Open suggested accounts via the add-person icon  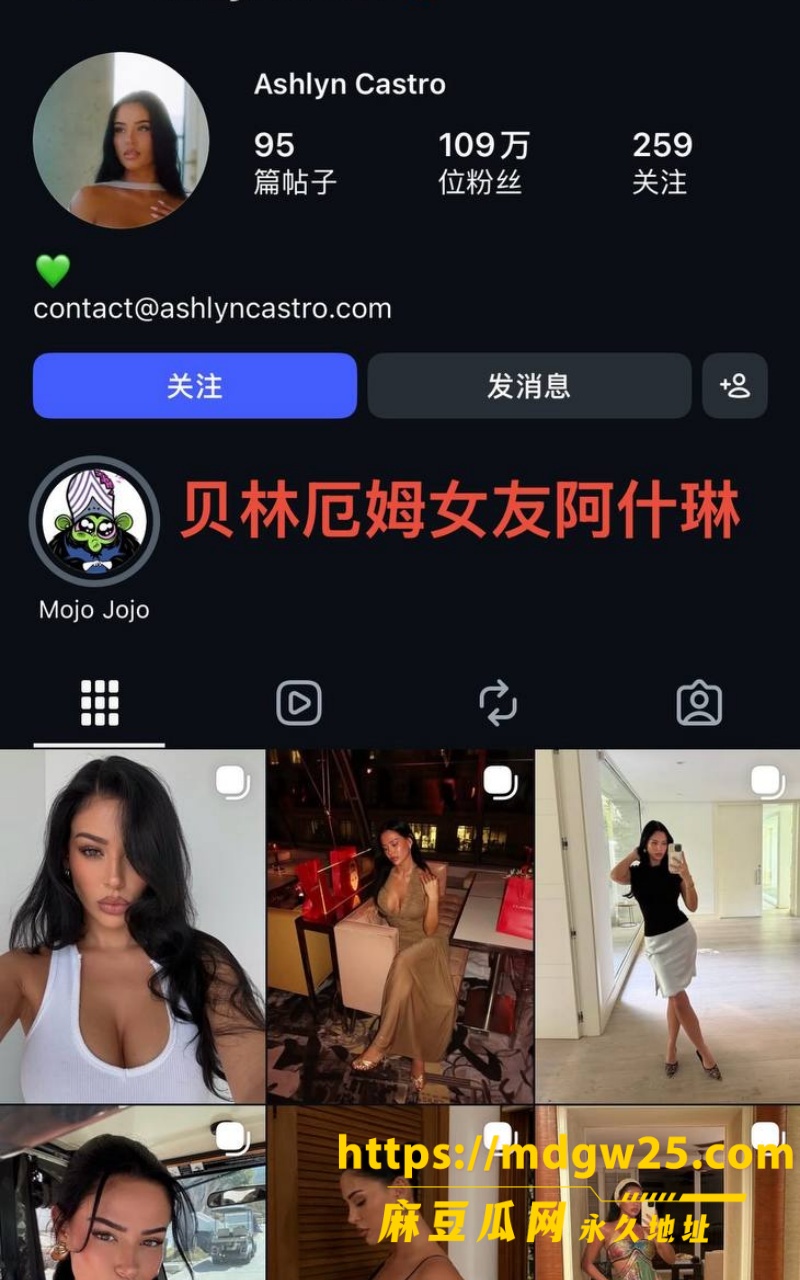[735, 385]
